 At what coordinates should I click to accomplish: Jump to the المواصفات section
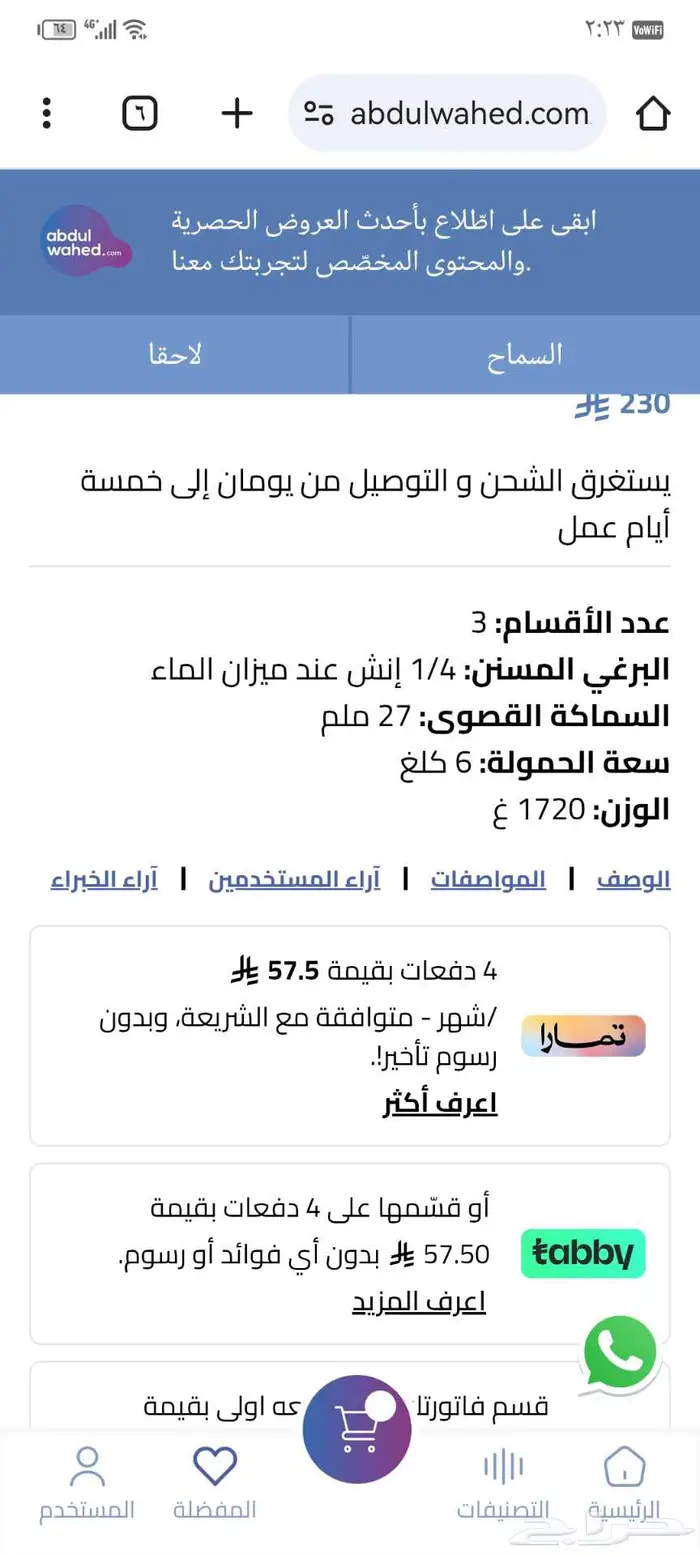click(488, 880)
